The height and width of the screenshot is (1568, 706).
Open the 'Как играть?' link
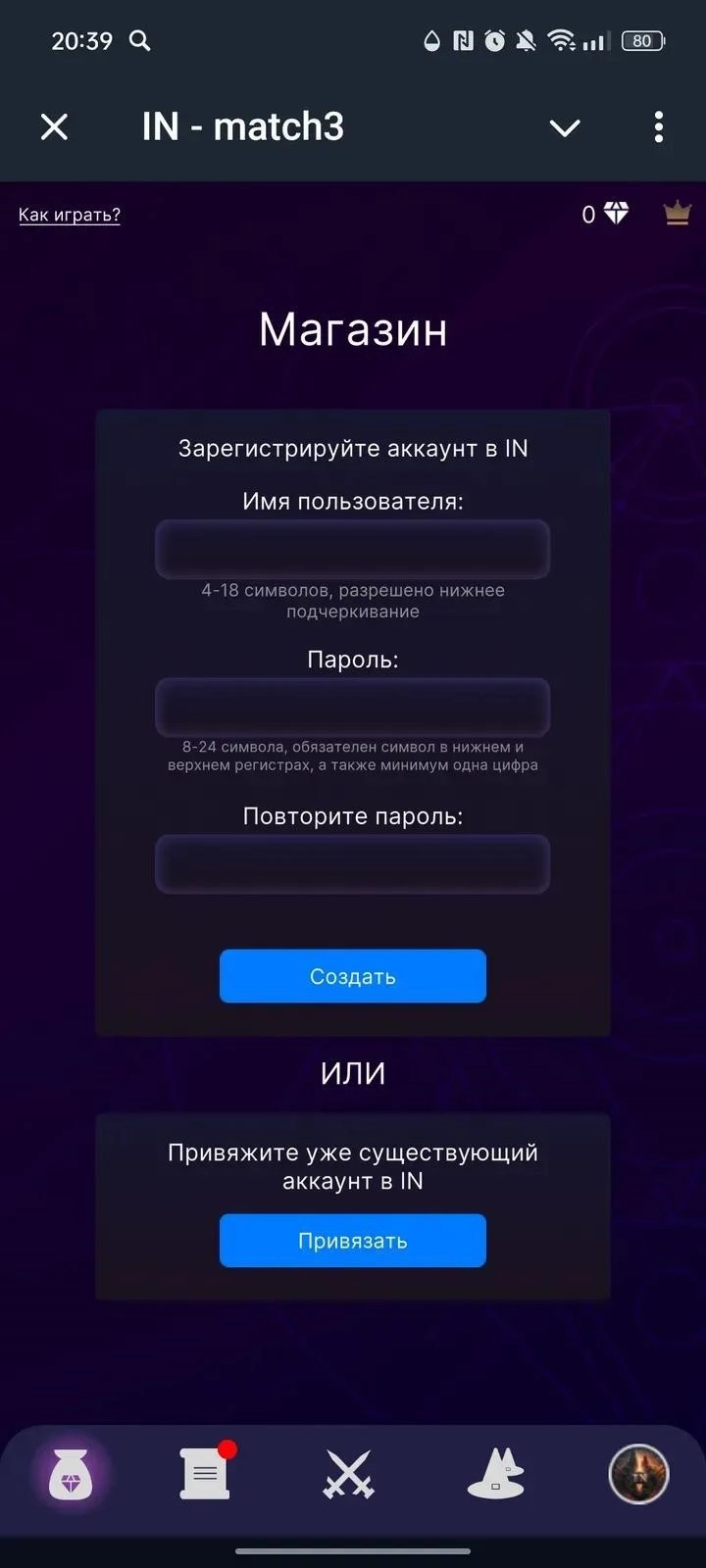tap(70, 215)
